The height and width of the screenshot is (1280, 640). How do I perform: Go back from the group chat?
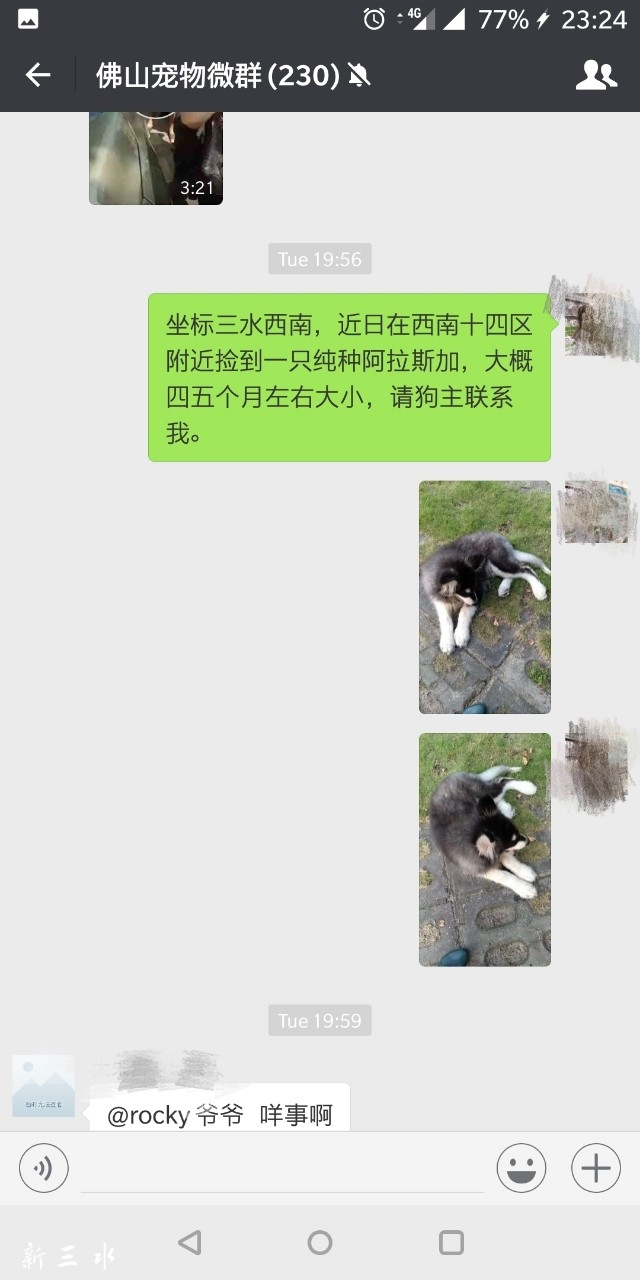point(38,75)
